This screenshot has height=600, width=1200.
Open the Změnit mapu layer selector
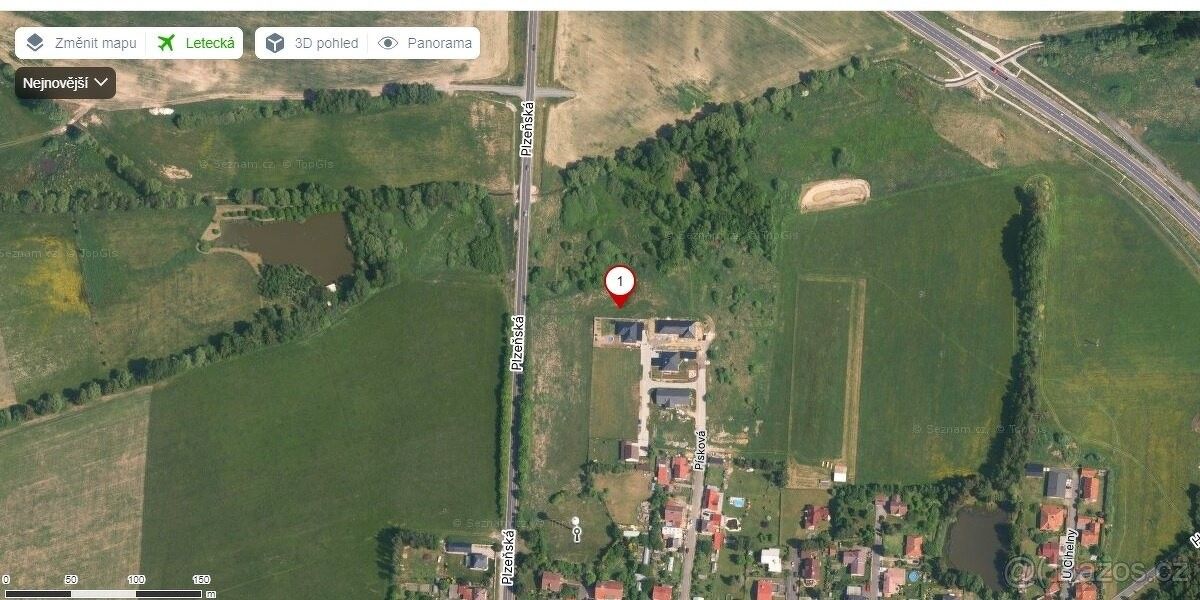82,43
